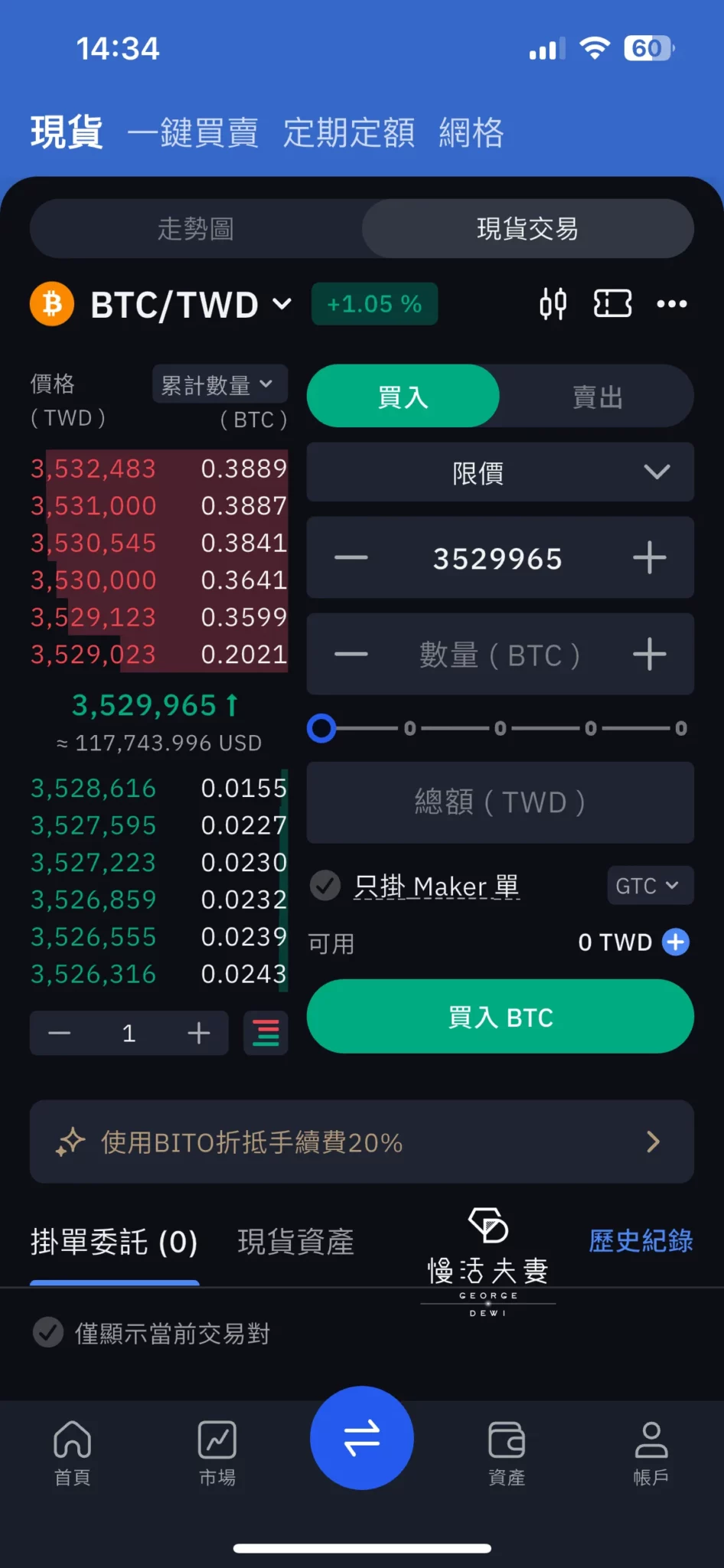The height and width of the screenshot is (1568, 724).
Task: Click the amount percentage slider handle
Action: 322,728
